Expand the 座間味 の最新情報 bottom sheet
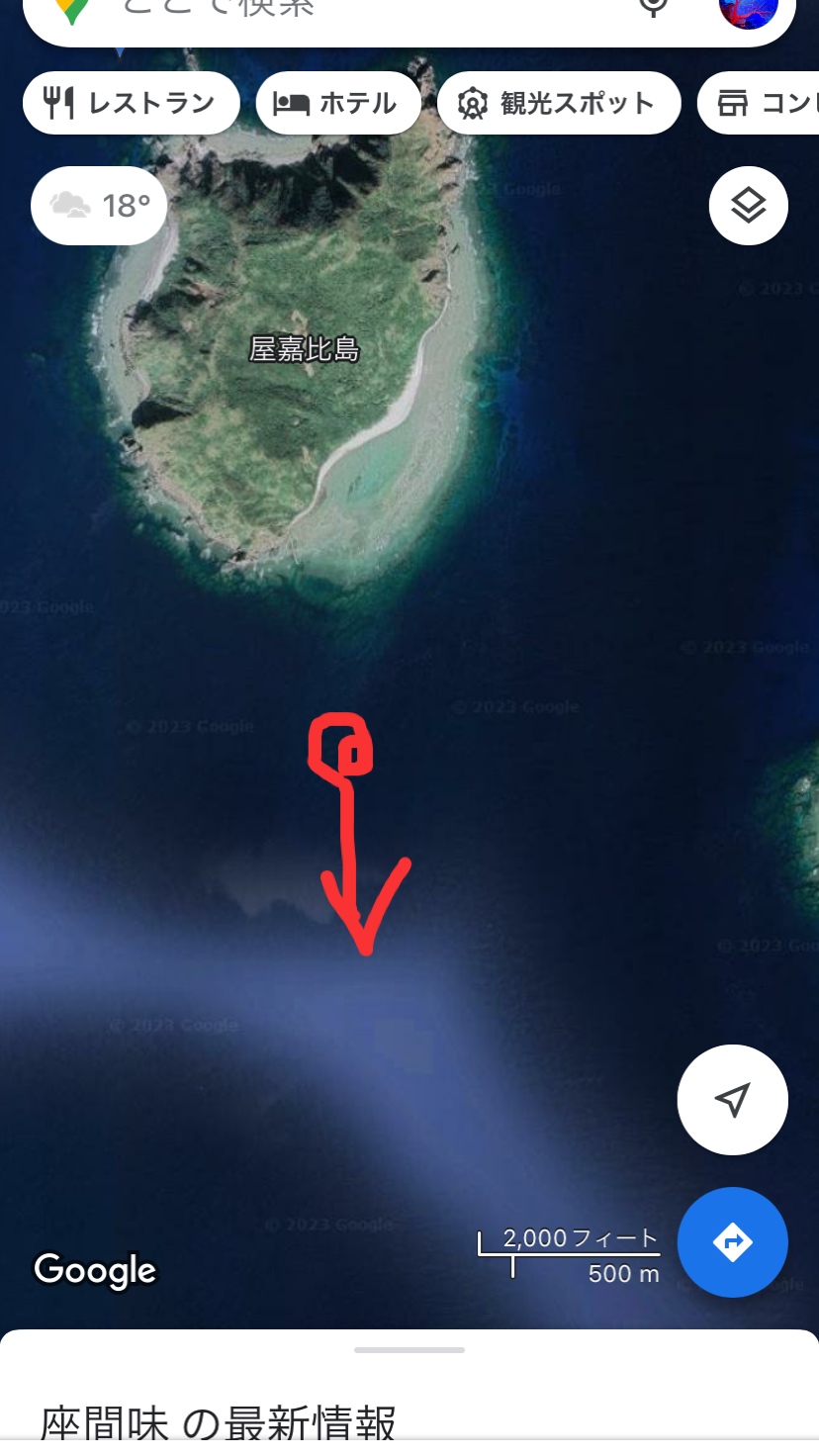The image size is (819, 1456). [x=409, y=1350]
